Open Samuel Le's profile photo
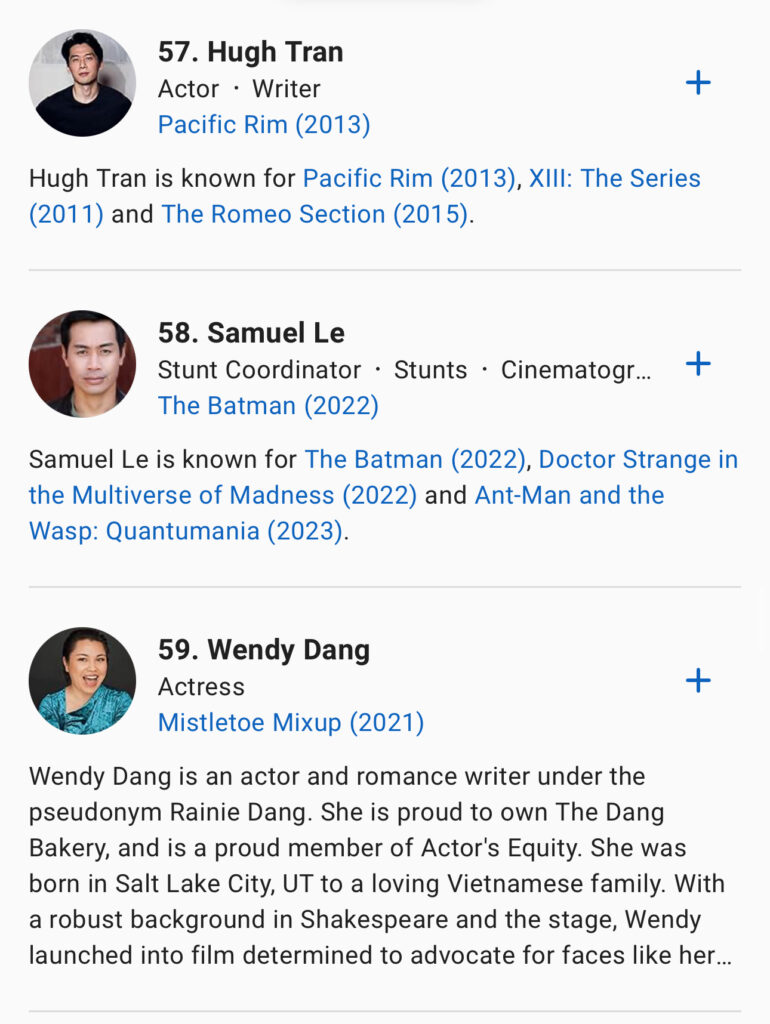 [x=82, y=364]
